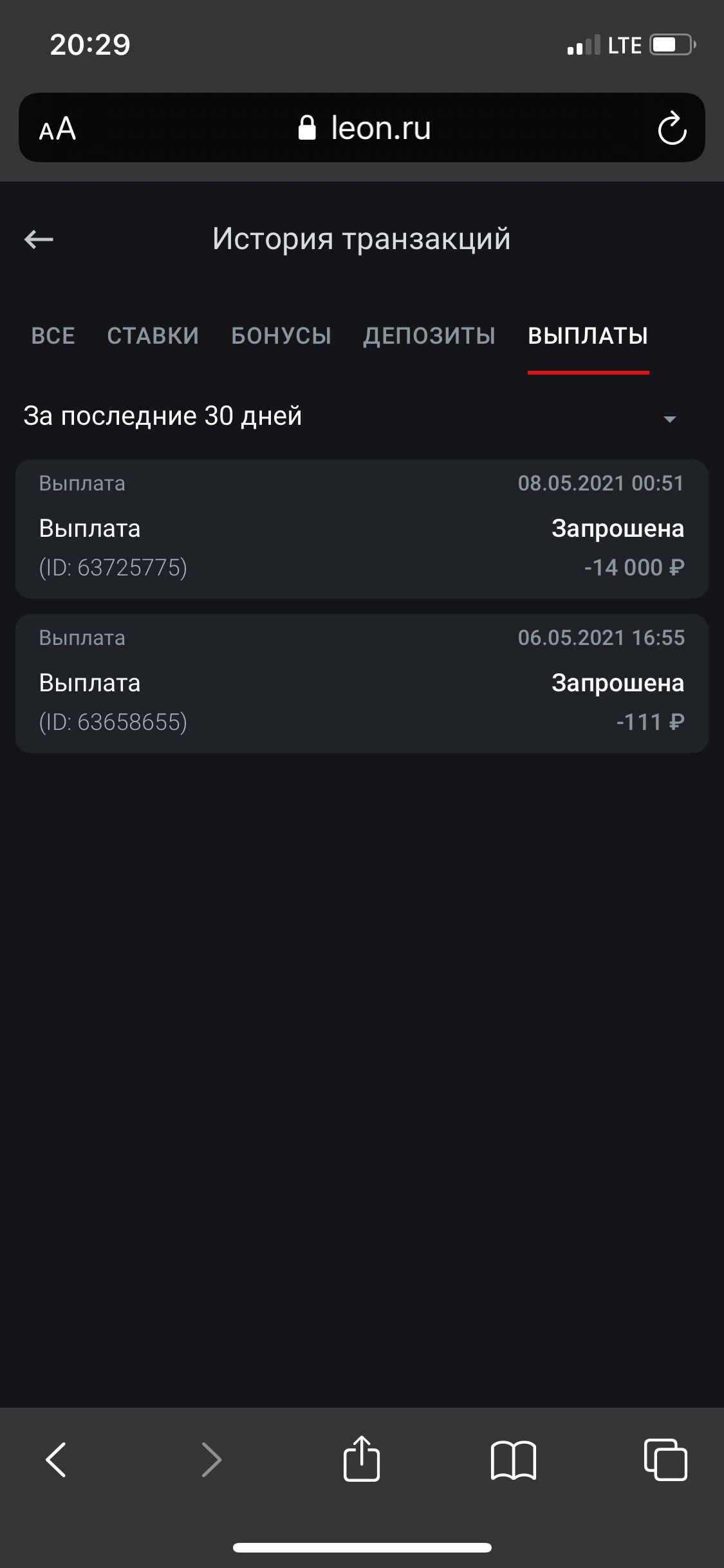Show the ДЕПОЗИТЫ tab
724x1568 pixels.
(x=429, y=336)
